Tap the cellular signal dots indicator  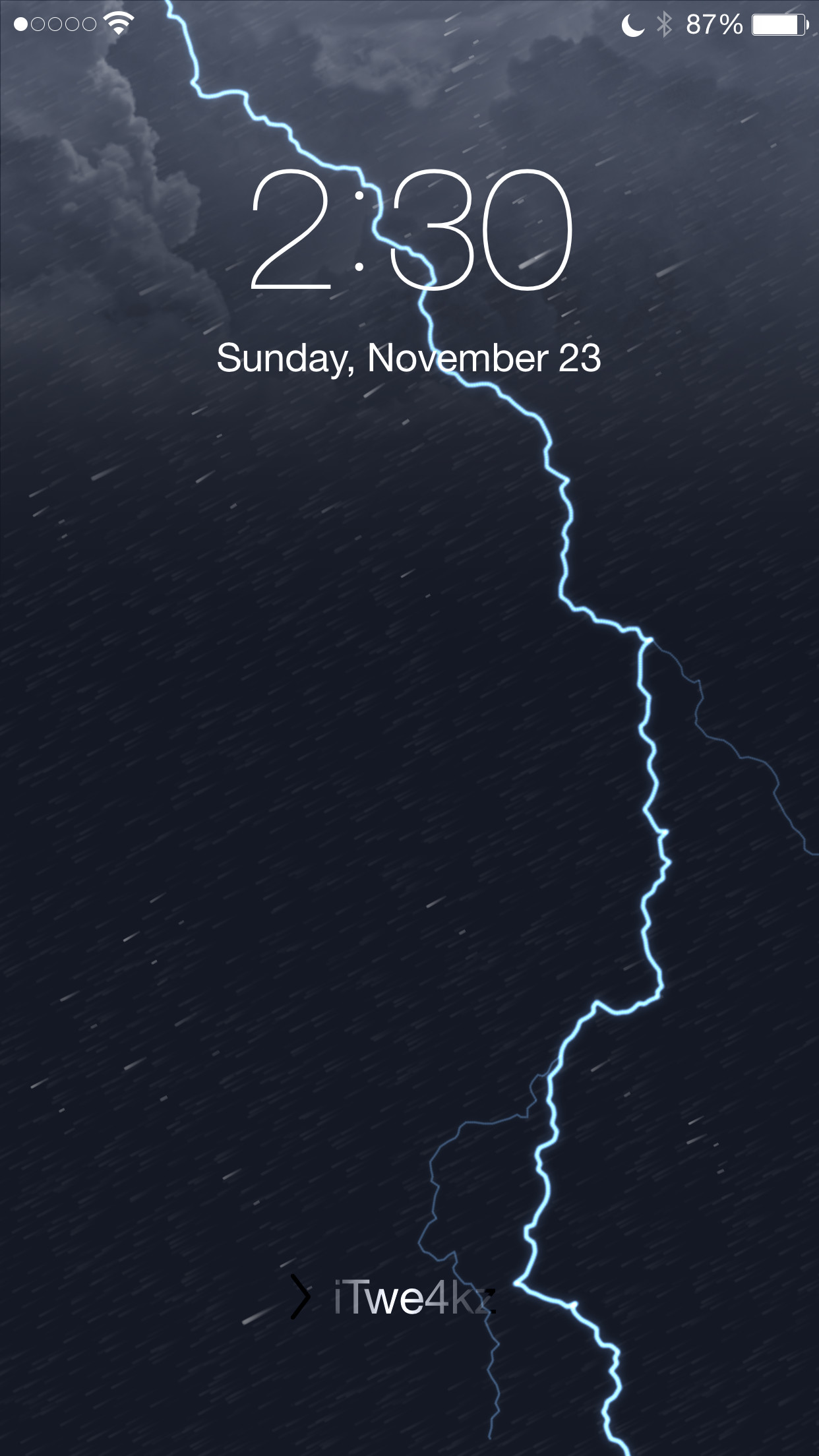(x=54, y=23)
